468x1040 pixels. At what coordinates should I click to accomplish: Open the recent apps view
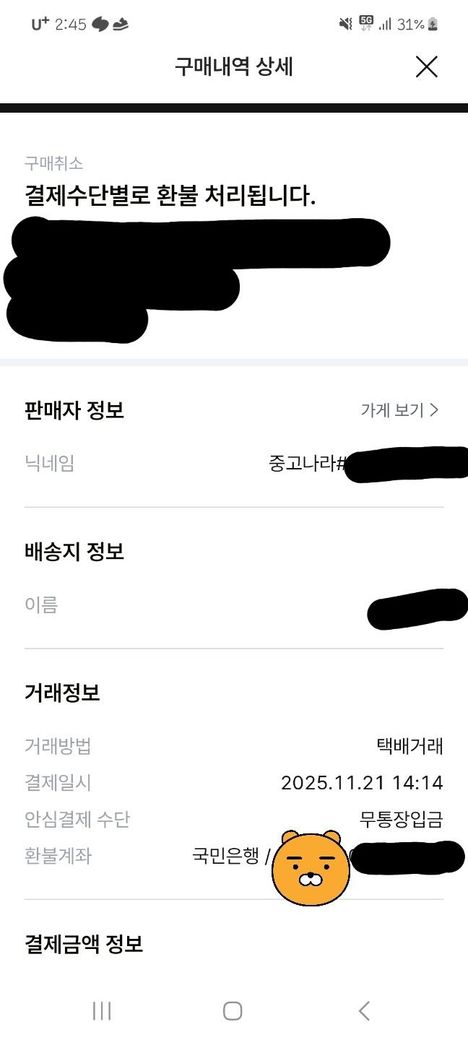click(101, 1010)
